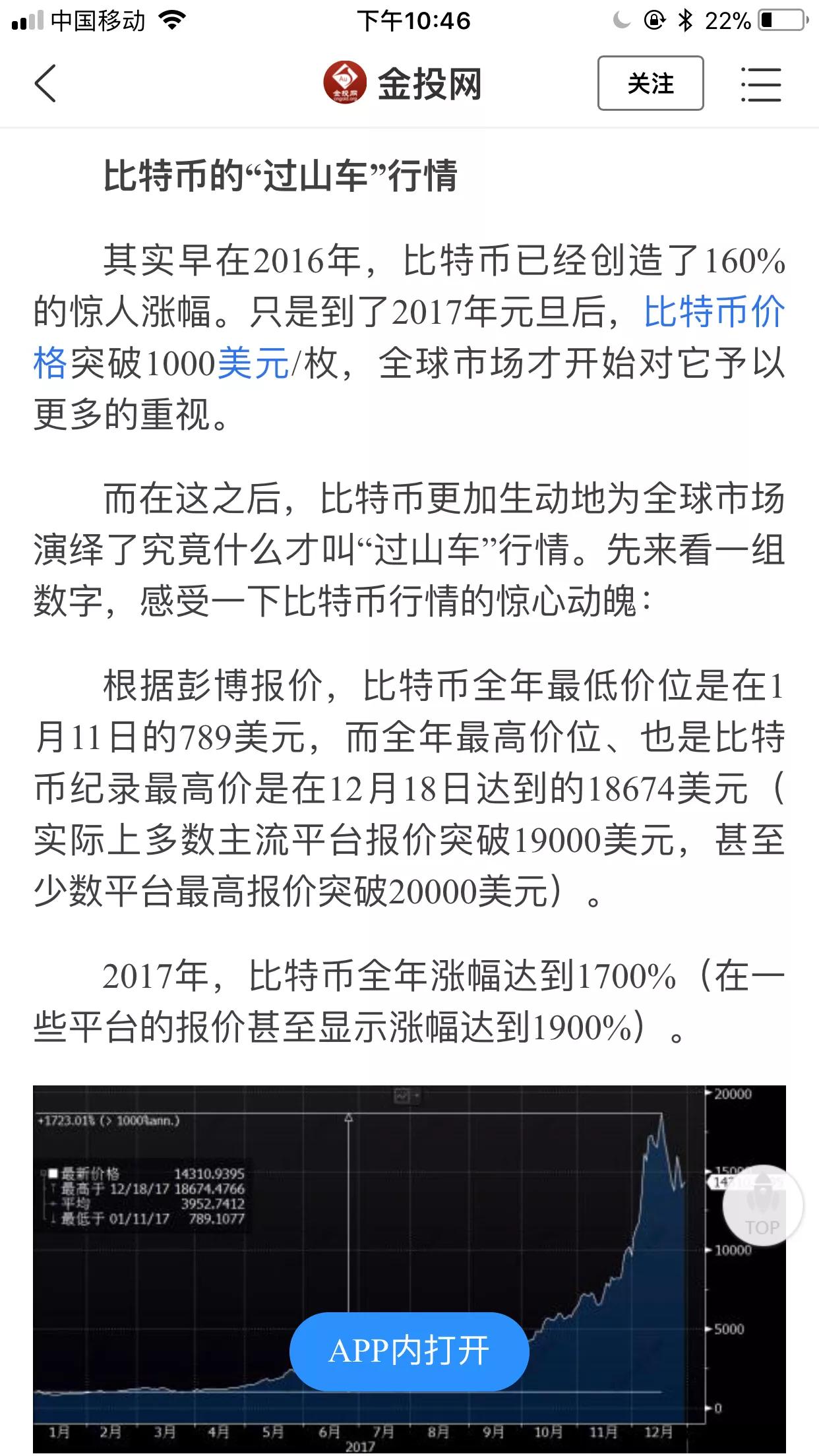Screen dimensions: 819x1456
Task: Jump back to TOP of article
Action: pyautogui.click(x=762, y=1206)
